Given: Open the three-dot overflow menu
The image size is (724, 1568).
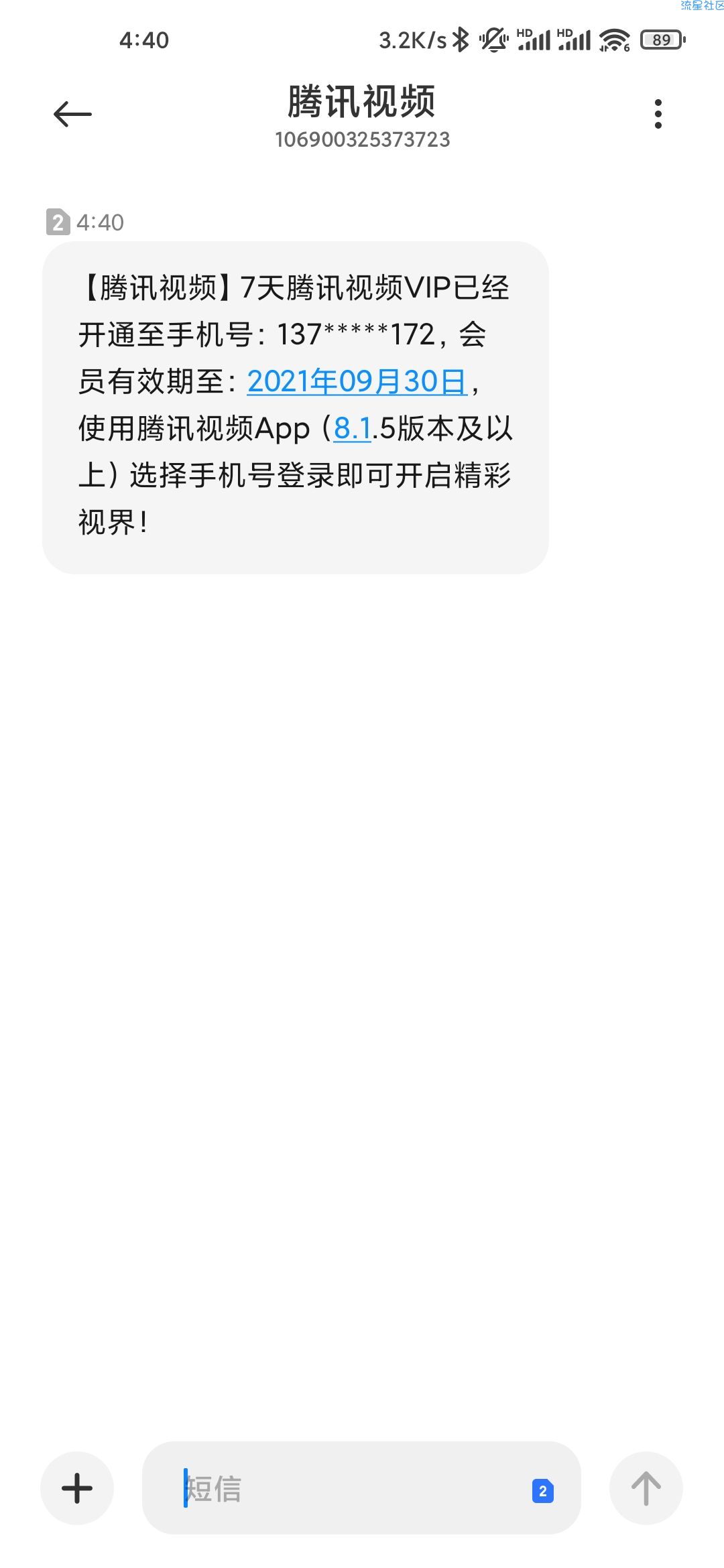Looking at the screenshot, I should 658,114.
